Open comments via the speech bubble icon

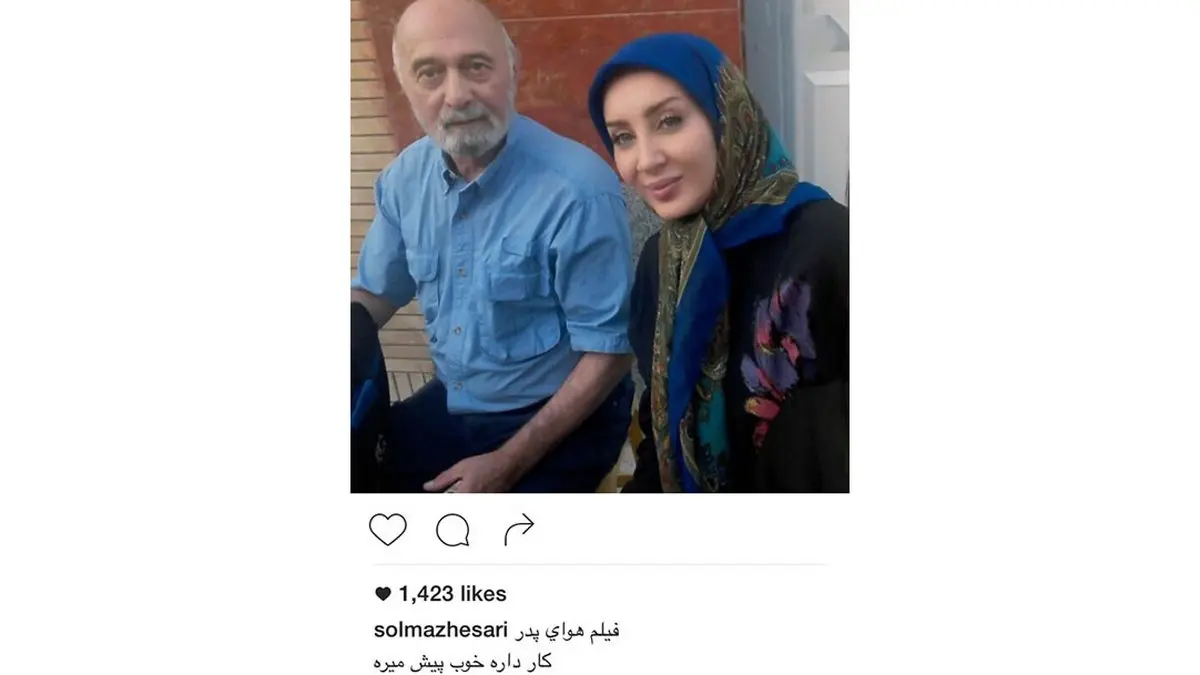tap(453, 530)
